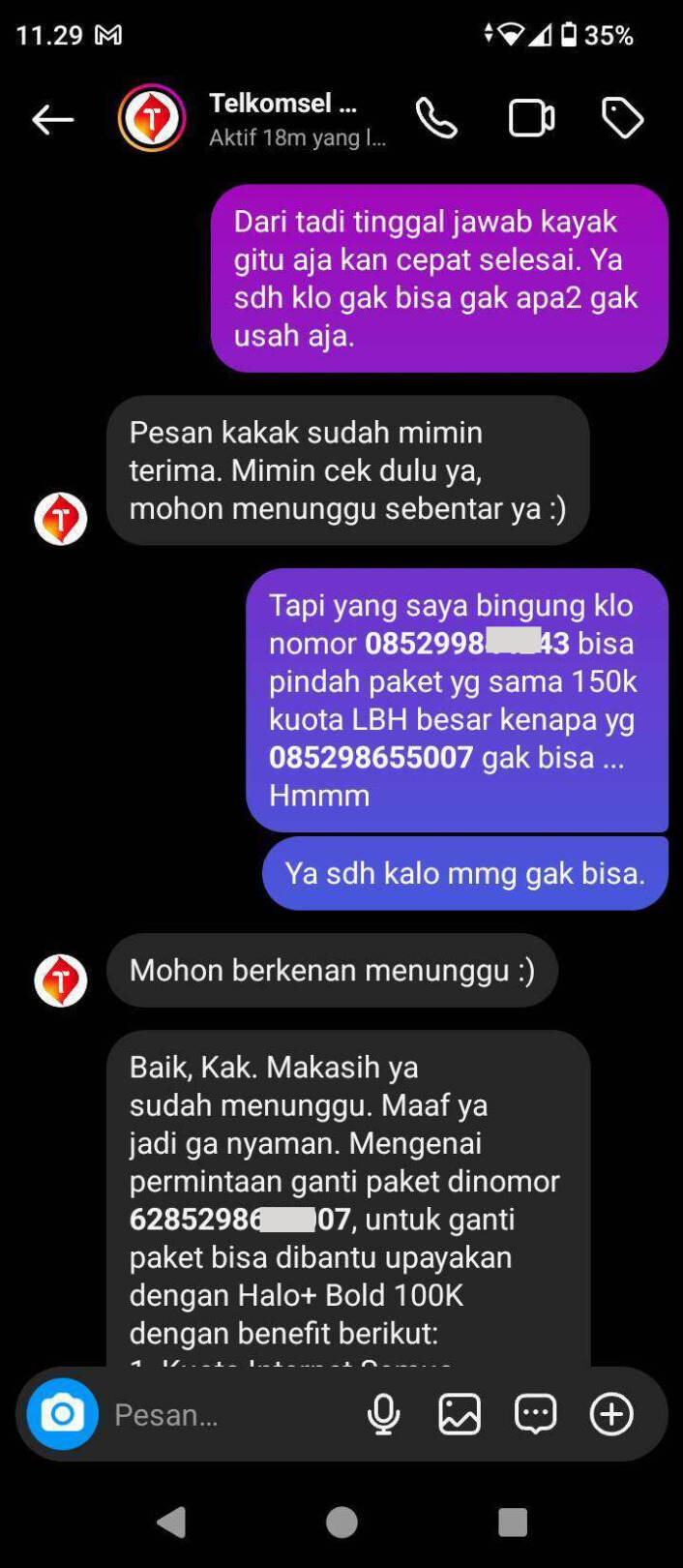Go to the home screen
683x1568 pixels.
(341, 1523)
